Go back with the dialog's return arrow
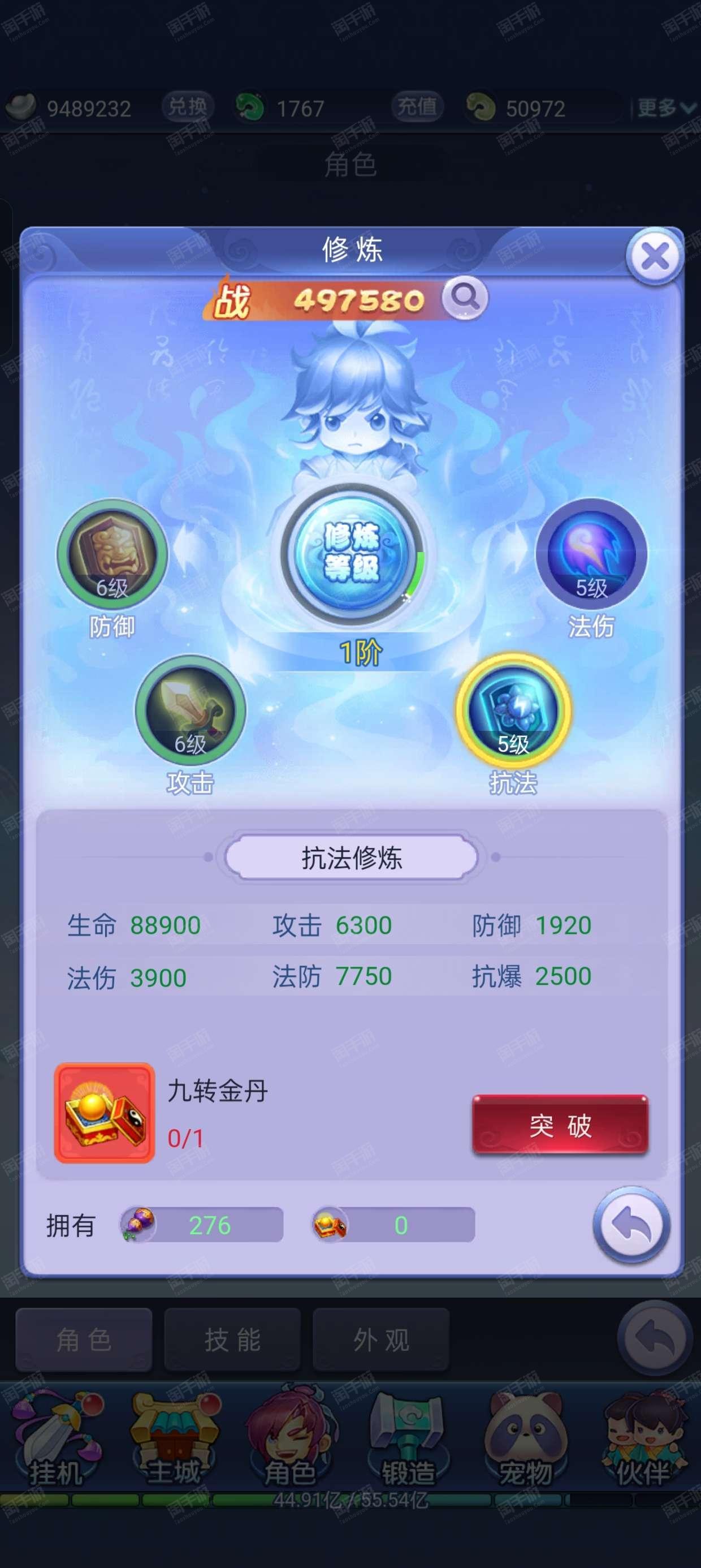701x1568 pixels. pyautogui.click(x=631, y=1225)
